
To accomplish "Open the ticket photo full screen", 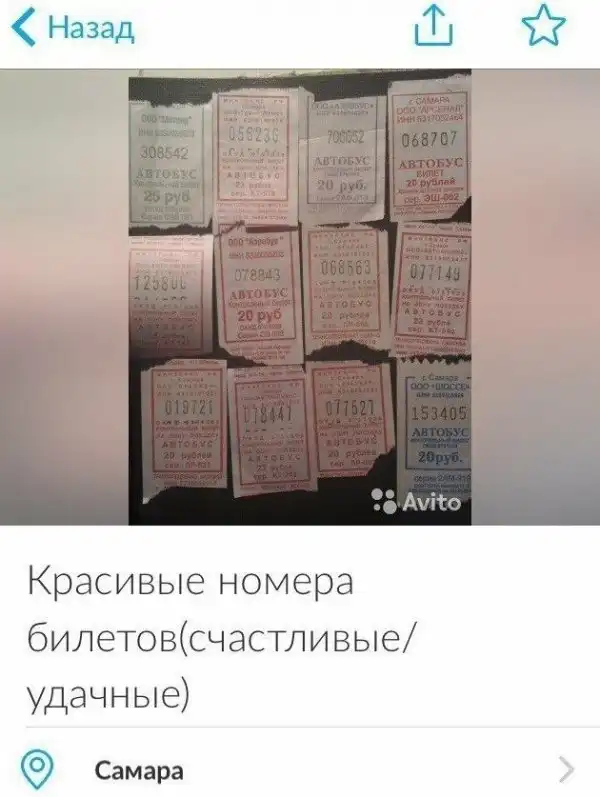I will click(x=300, y=296).
